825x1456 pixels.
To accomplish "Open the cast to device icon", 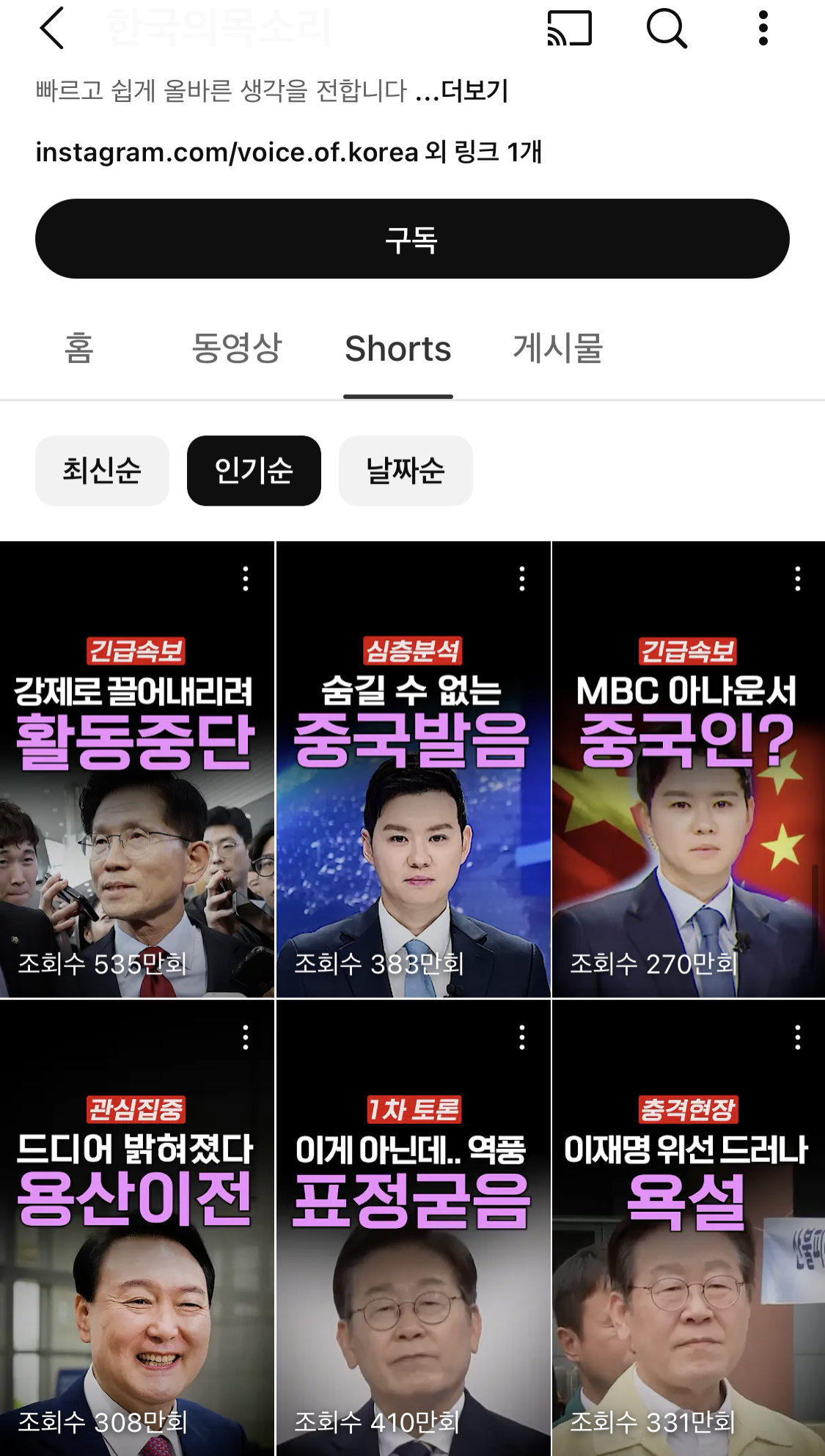I will 569,29.
